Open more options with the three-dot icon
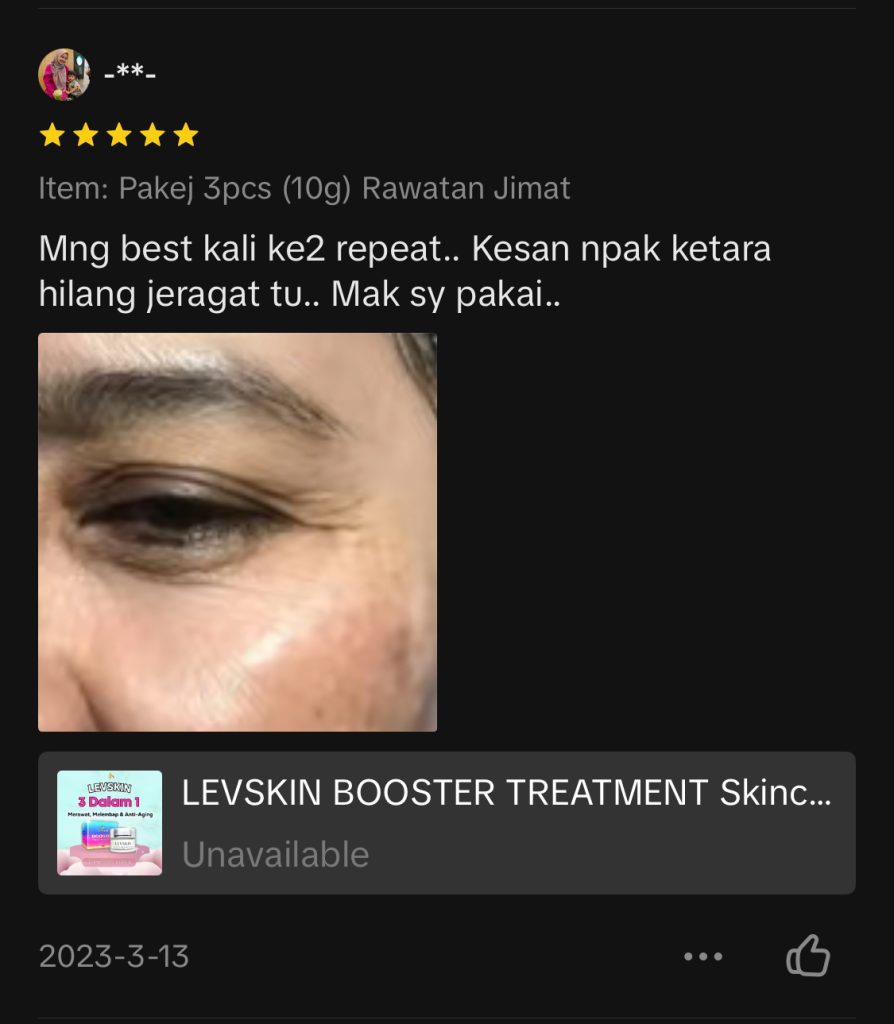Viewport: 894px width, 1024px height. point(704,956)
